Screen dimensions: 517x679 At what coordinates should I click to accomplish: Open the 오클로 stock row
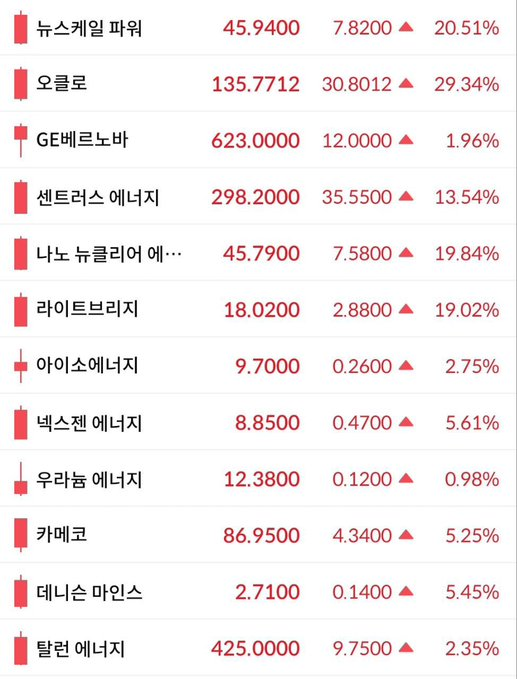point(258,83)
